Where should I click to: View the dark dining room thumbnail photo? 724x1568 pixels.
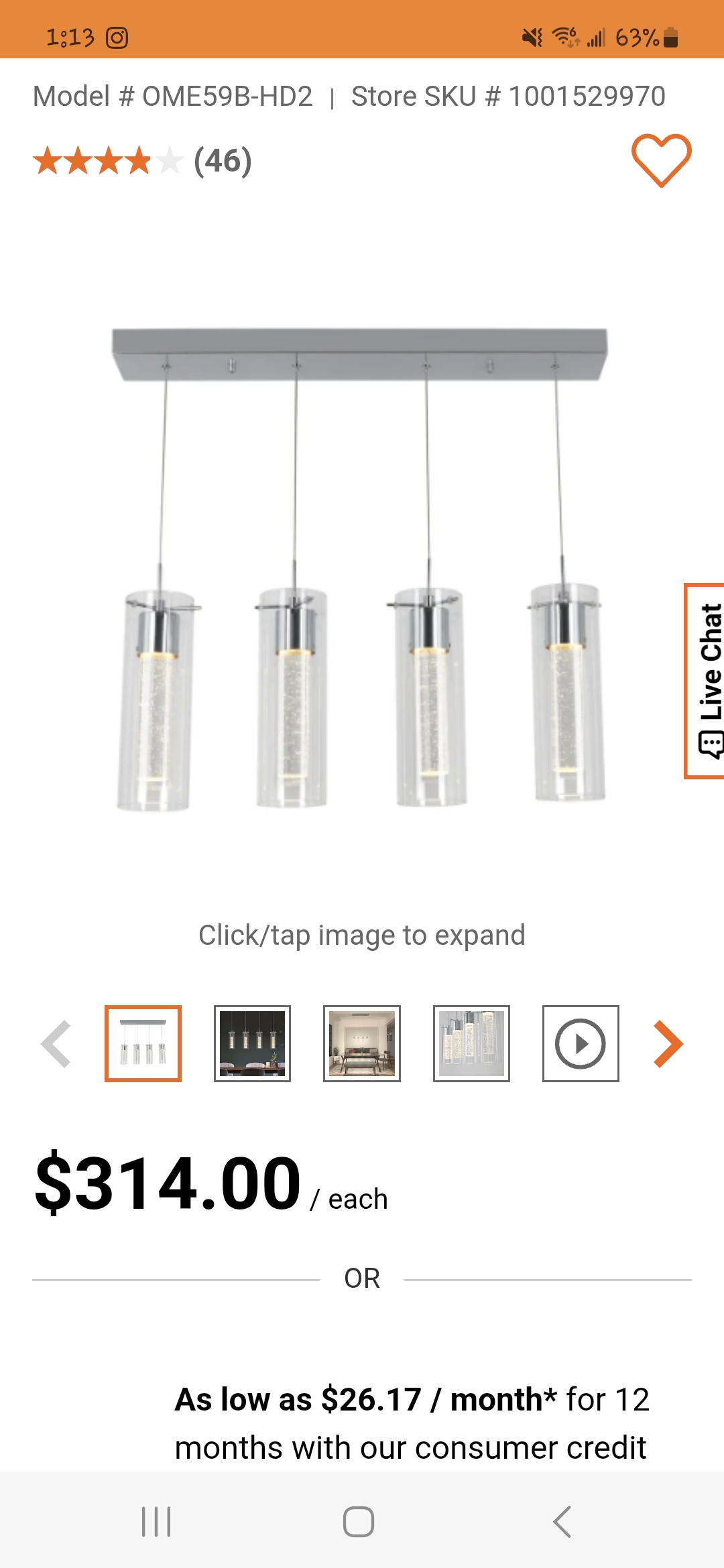[252, 1044]
